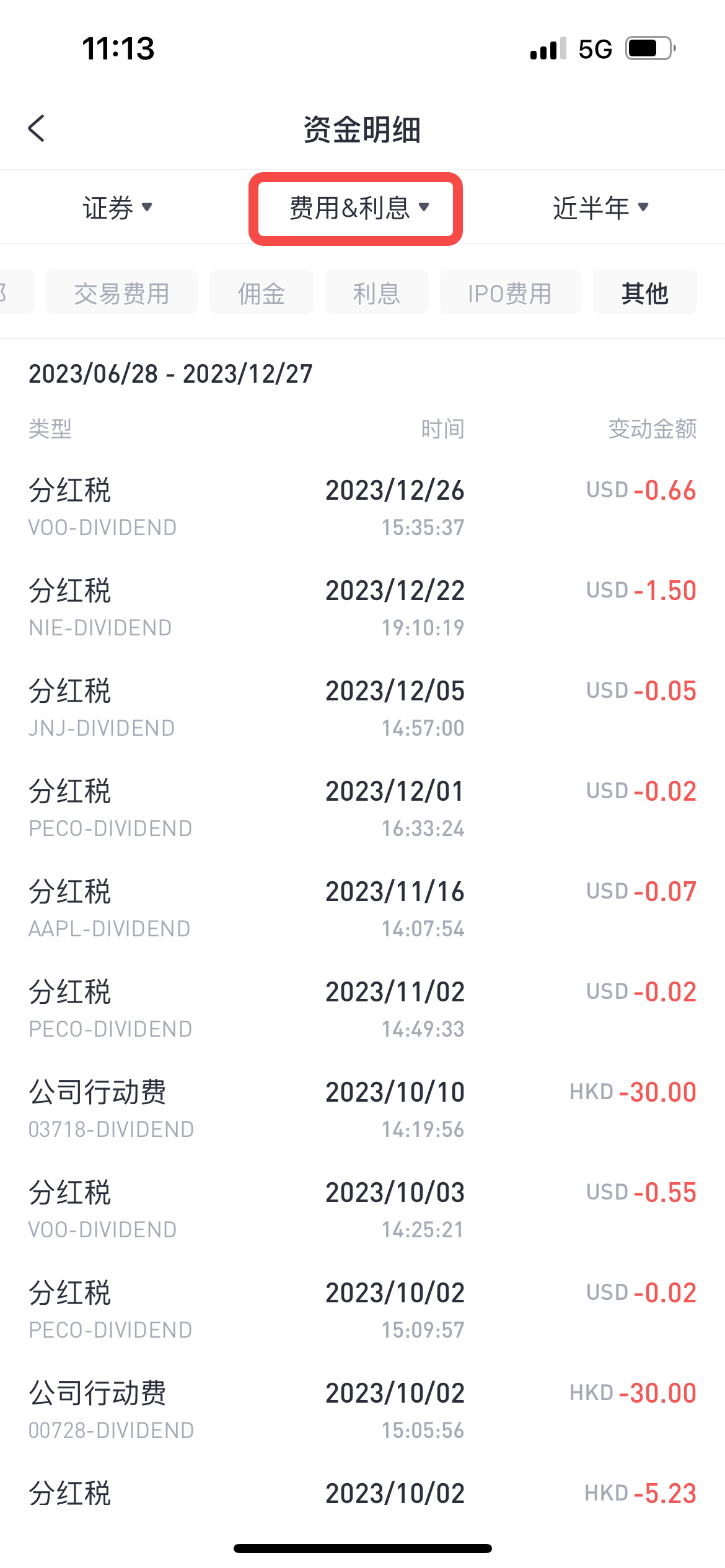This screenshot has width=725, height=1568.
Task: Select the 其他 filter chip
Action: (x=645, y=292)
